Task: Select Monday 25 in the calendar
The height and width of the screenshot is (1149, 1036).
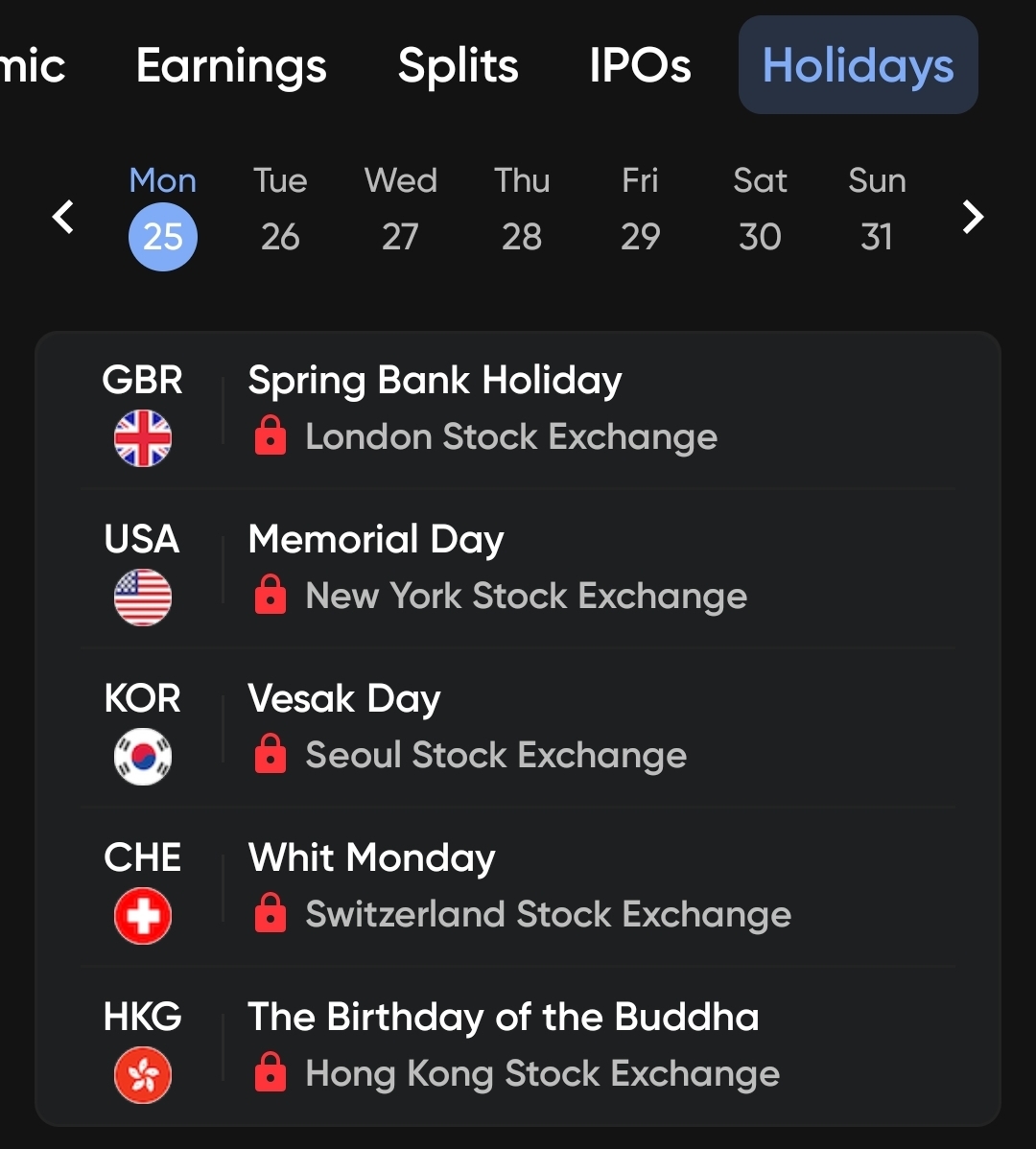Action: point(163,217)
